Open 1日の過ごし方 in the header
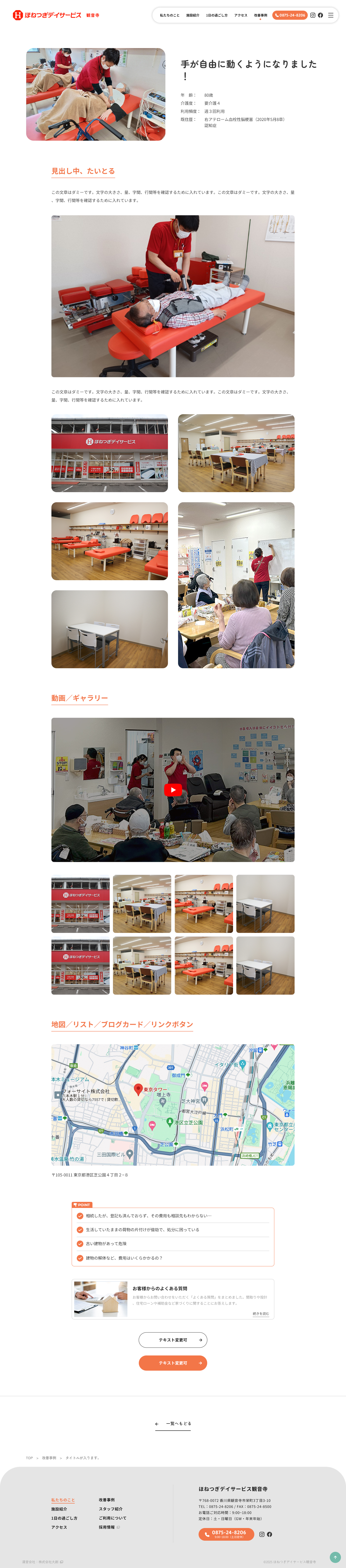Screen dimensions: 346x1568 (216, 15)
